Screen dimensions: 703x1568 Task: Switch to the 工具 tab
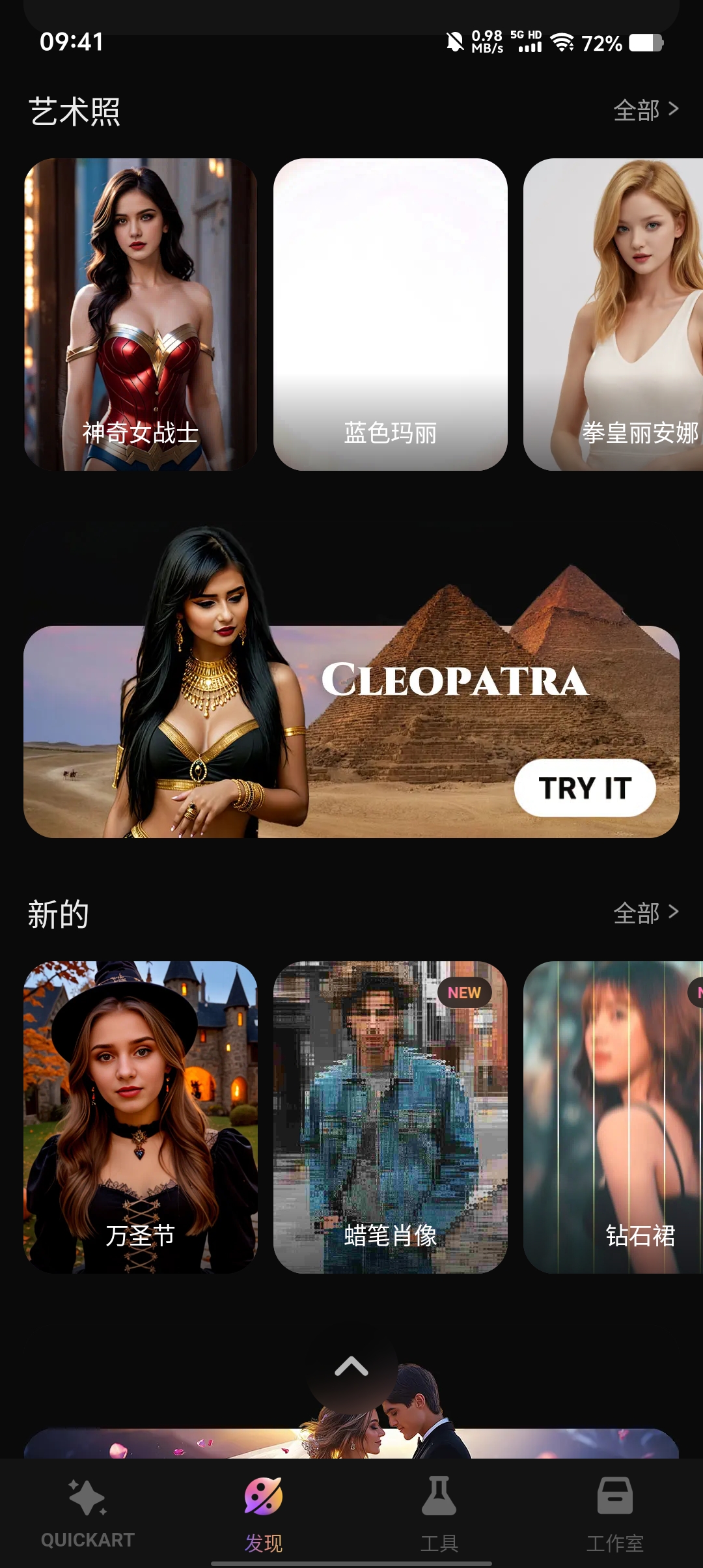[439, 1513]
